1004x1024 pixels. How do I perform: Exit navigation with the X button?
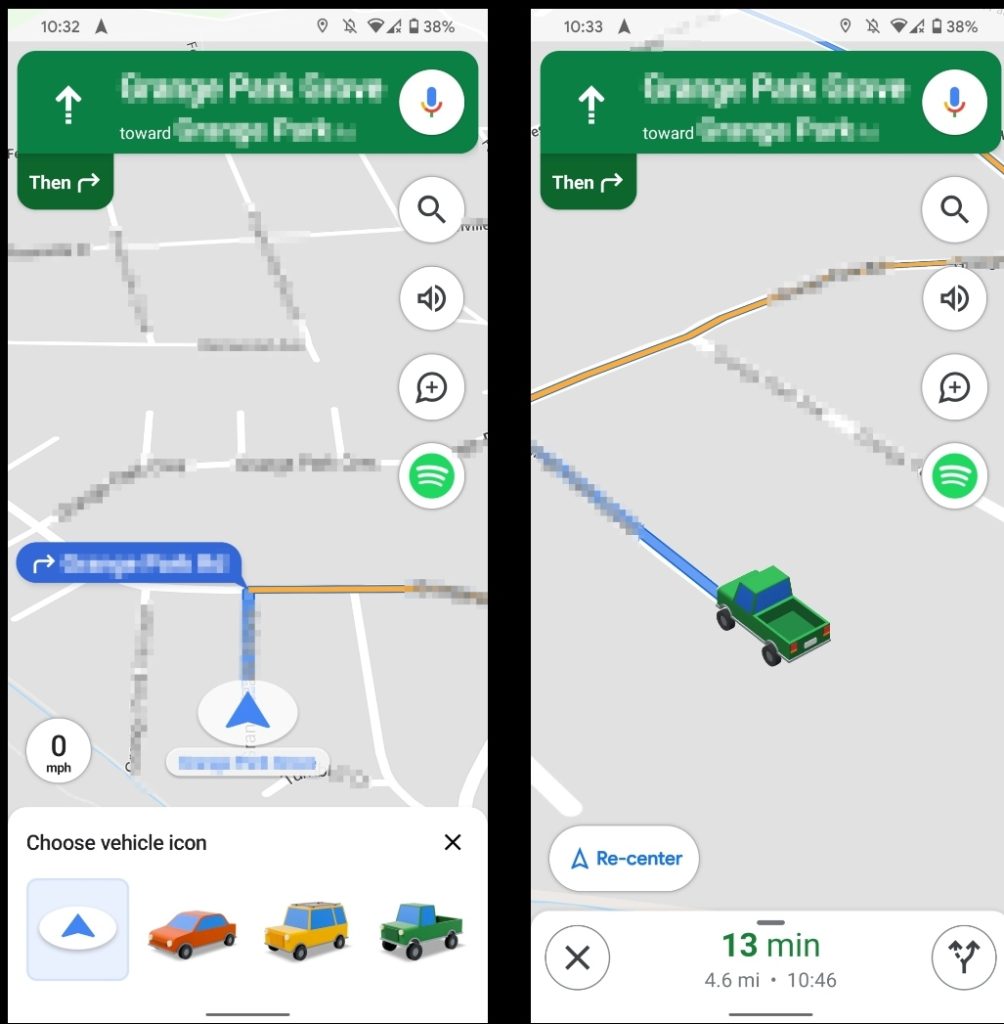(x=577, y=958)
